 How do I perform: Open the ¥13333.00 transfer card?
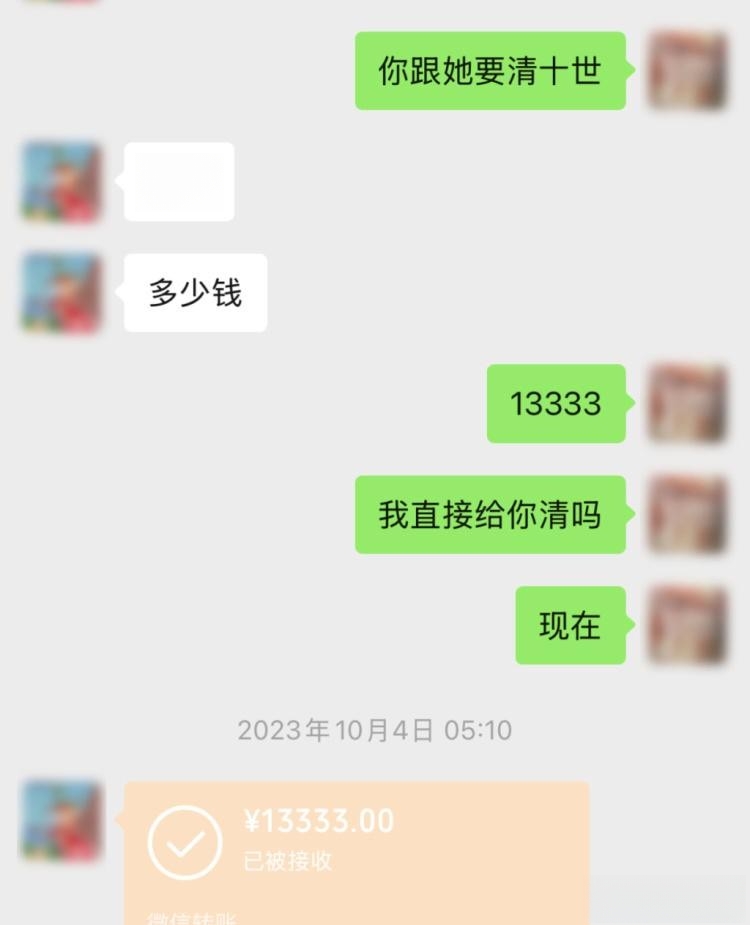pos(356,850)
